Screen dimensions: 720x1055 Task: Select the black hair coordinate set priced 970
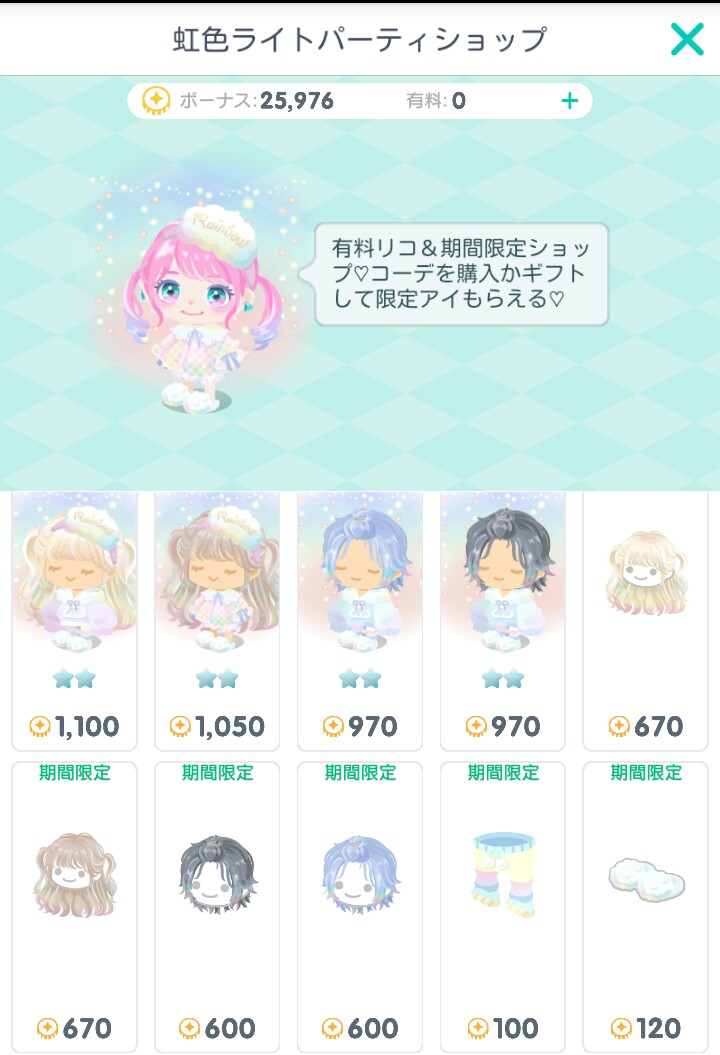tap(503, 620)
